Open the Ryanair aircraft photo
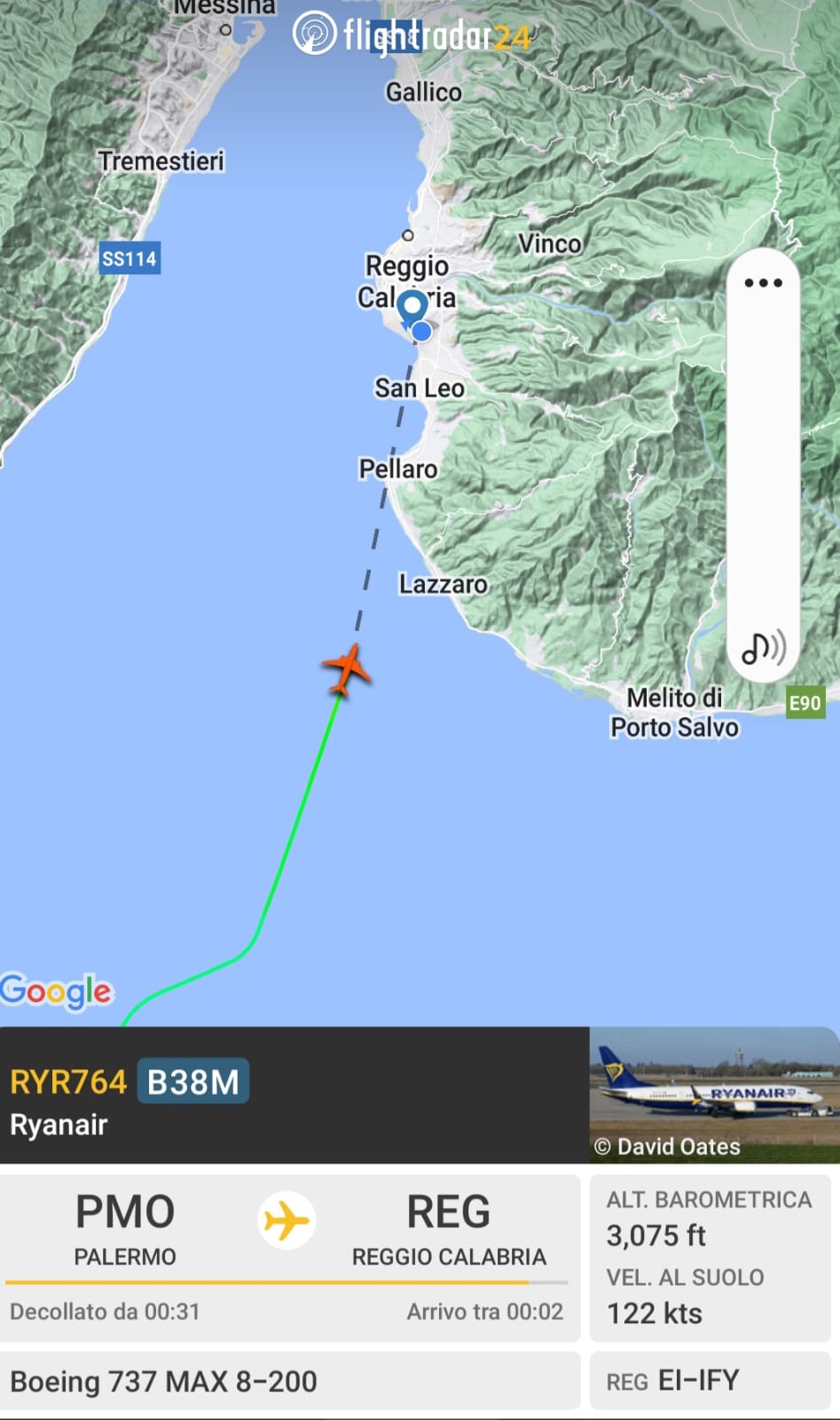This screenshot has width=840, height=1420. pyautogui.click(x=714, y=1095)
